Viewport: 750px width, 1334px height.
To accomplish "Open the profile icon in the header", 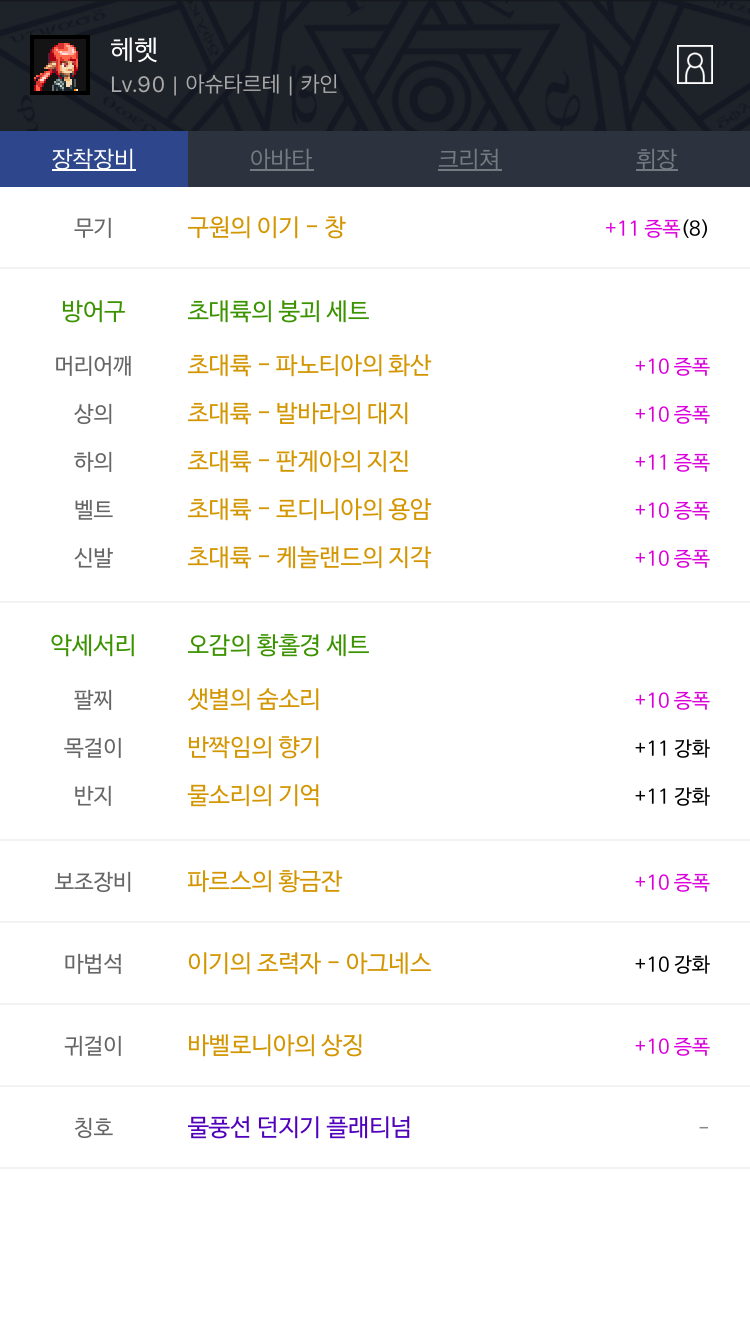I will [695, 64].
